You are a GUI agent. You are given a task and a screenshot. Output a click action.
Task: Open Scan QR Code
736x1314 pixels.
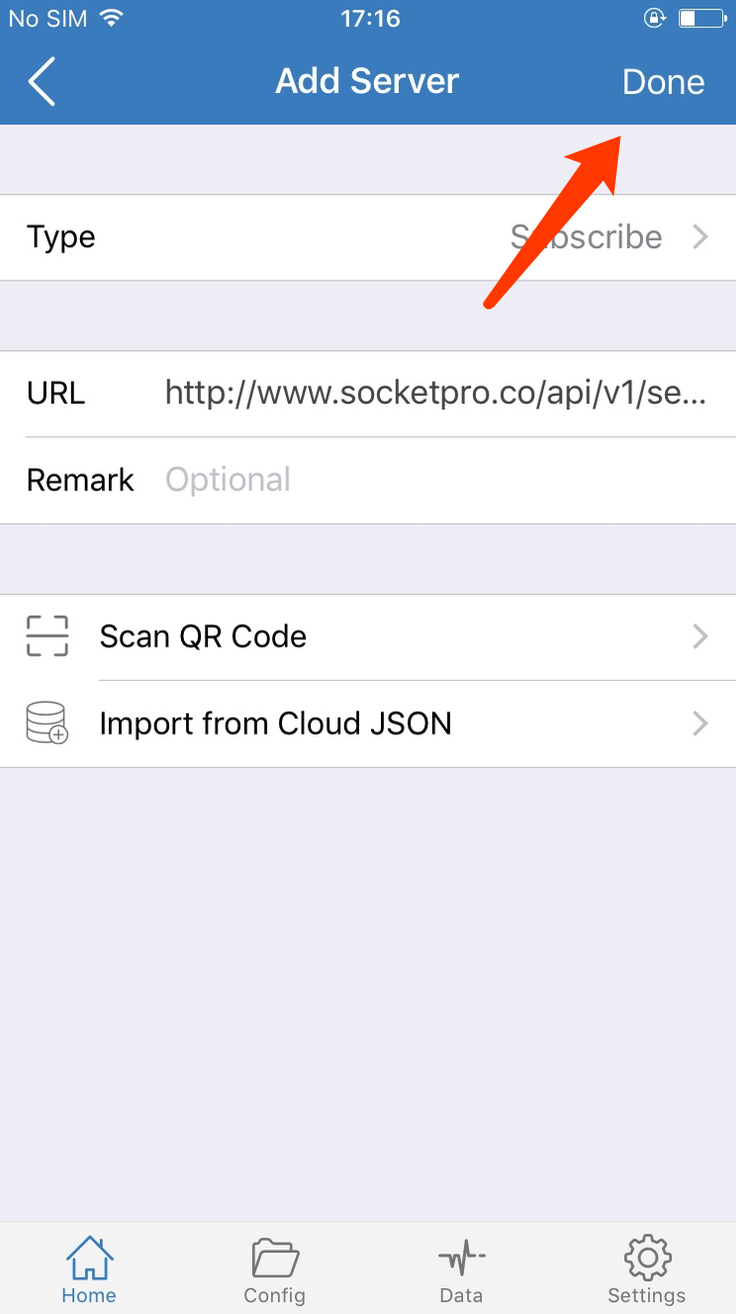click(x=368, y=637)
